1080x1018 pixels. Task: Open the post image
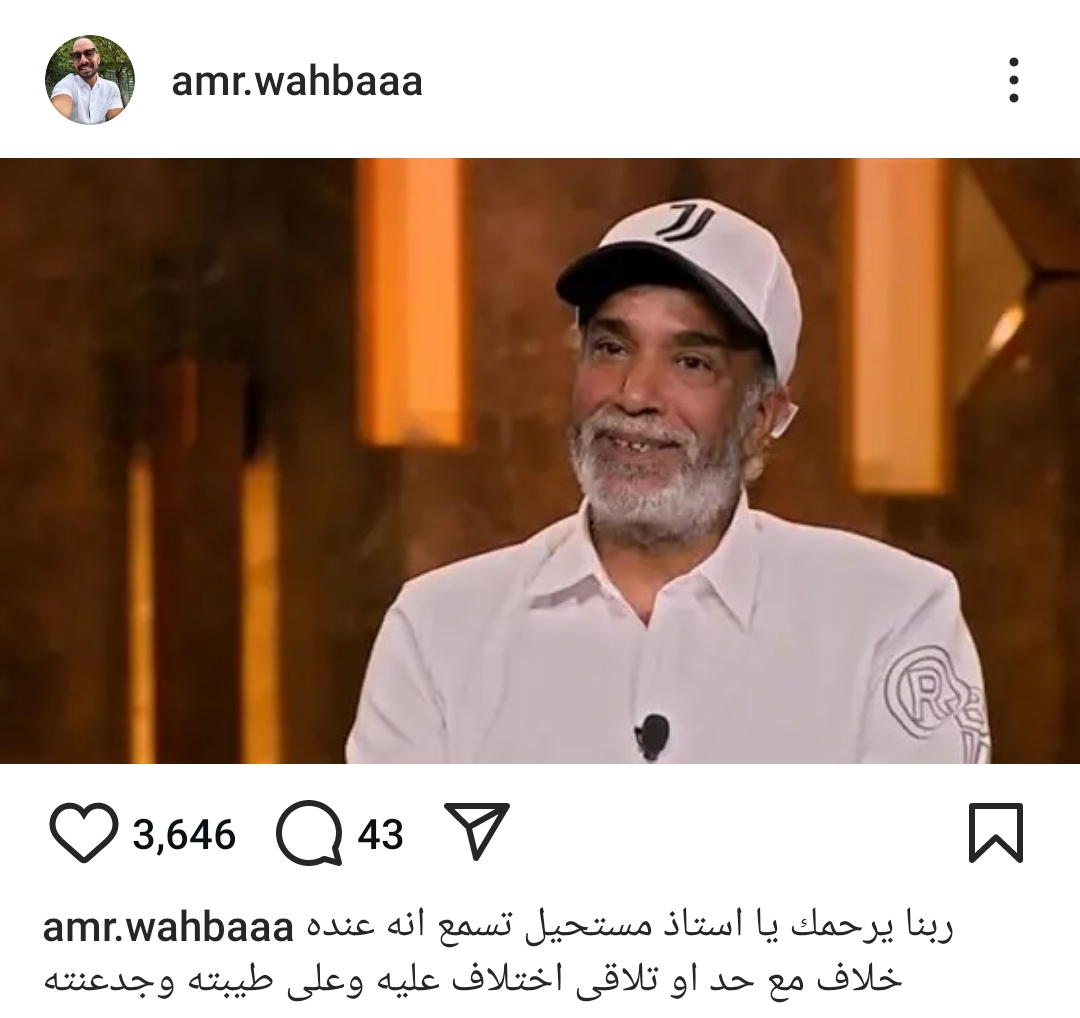coord(540,460)
